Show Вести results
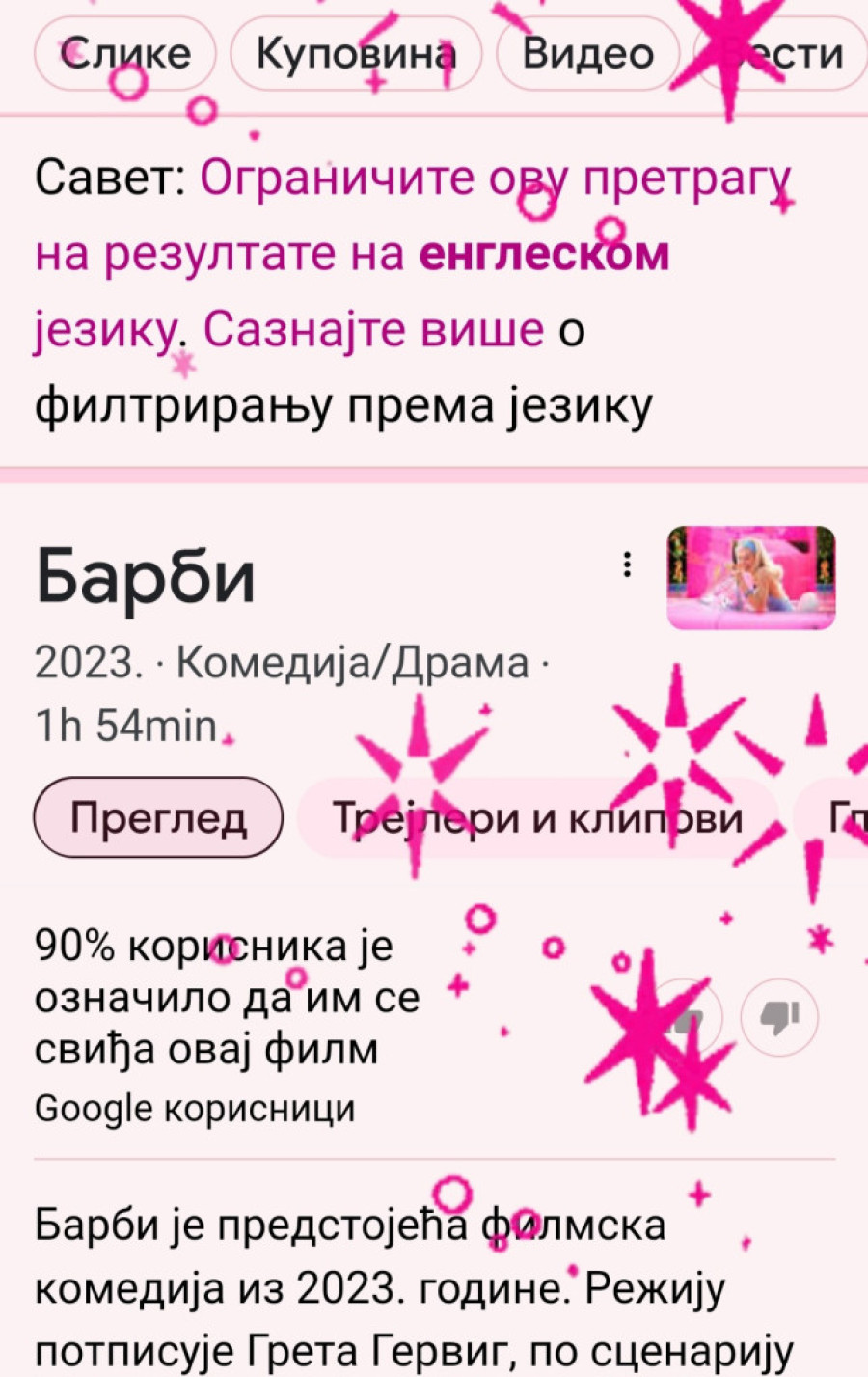The image size is (868, 1377). pyautogui.click(x=783, y=54)
